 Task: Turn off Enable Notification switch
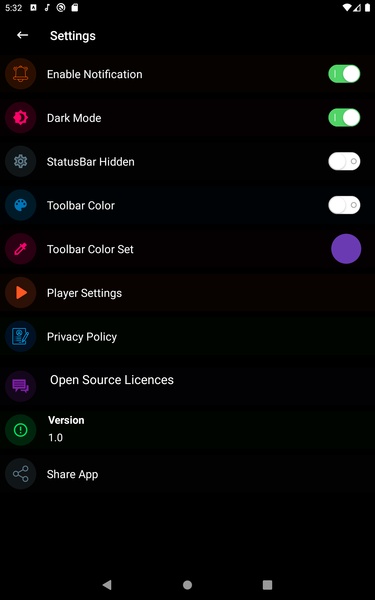(344, 74)
